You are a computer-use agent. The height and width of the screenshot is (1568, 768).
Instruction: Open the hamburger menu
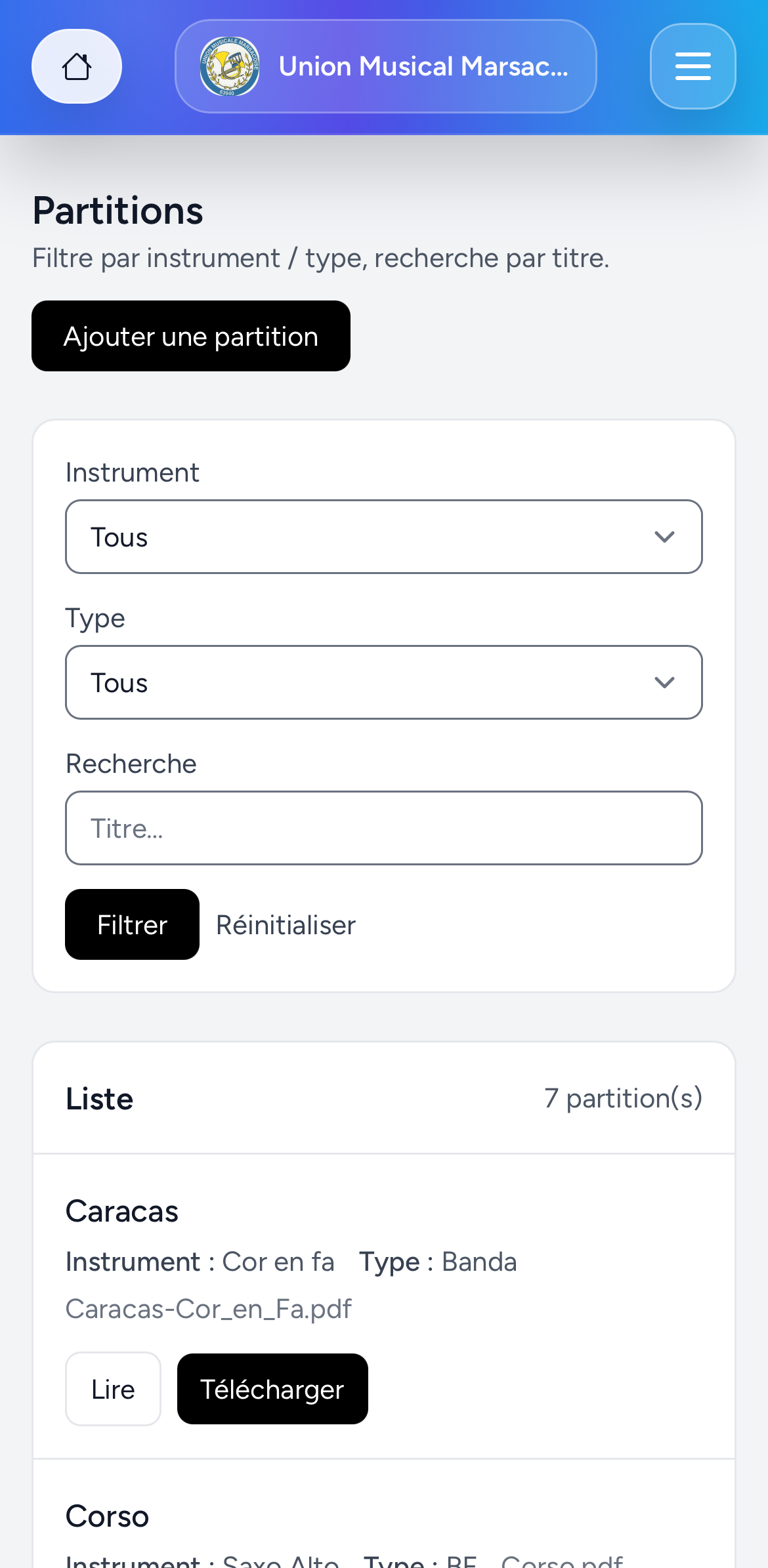click(x=693, y=66)
